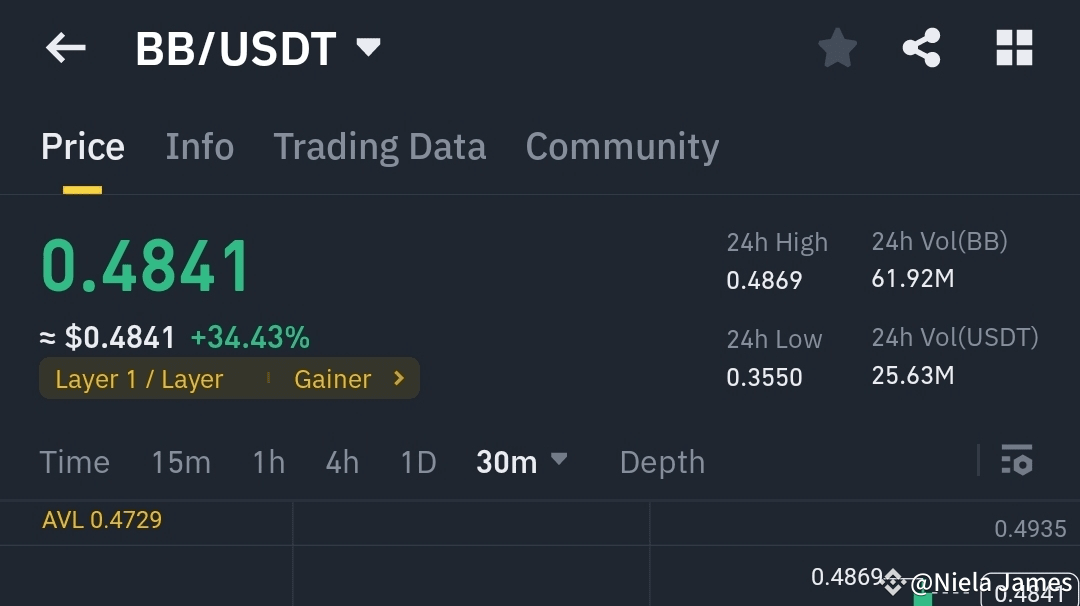Open the Layer 1 / Layer Gainer tag
This screenshot has width=1080, height=606.
tap(229, 379)
